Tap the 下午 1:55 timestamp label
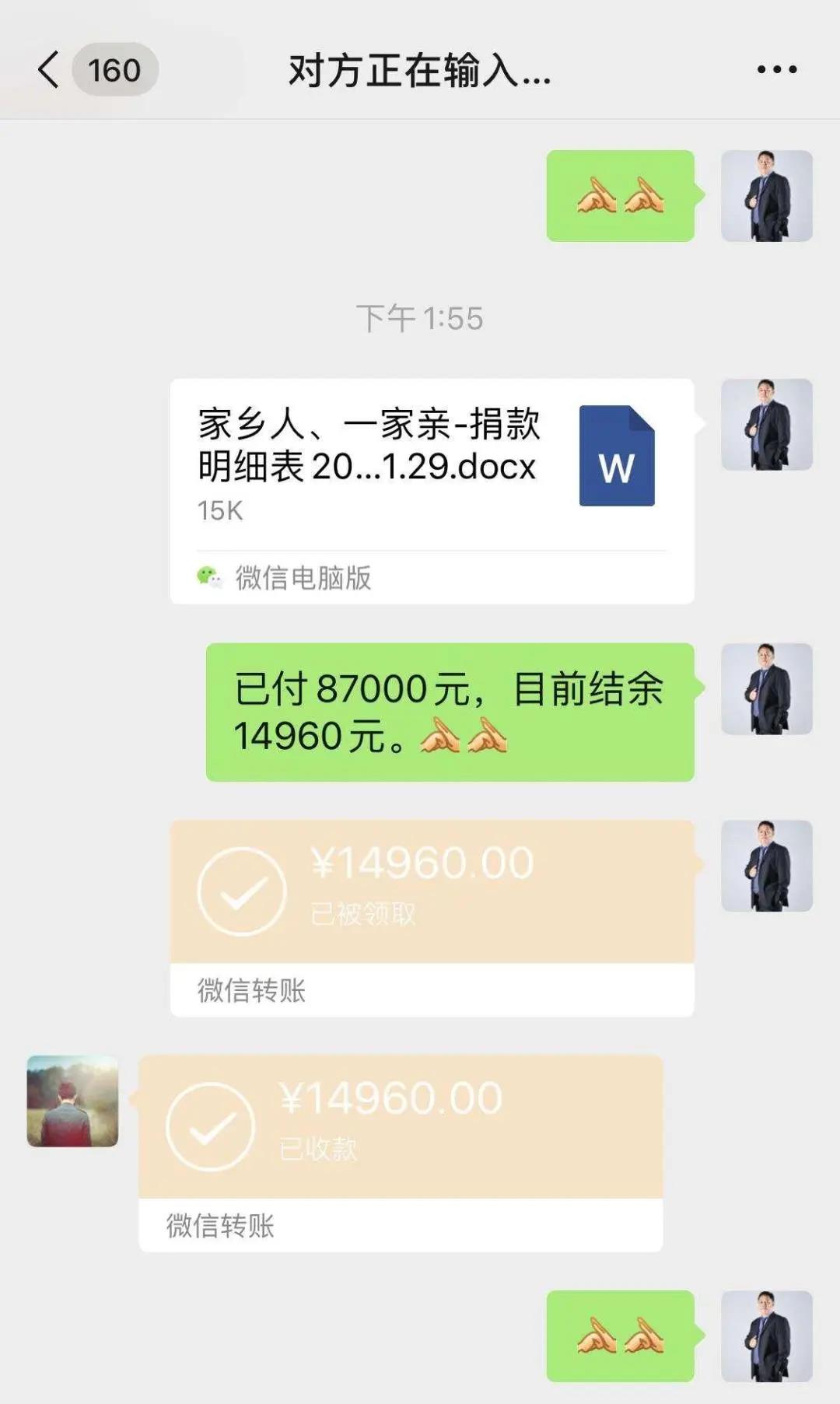 (x=420, y=315)
